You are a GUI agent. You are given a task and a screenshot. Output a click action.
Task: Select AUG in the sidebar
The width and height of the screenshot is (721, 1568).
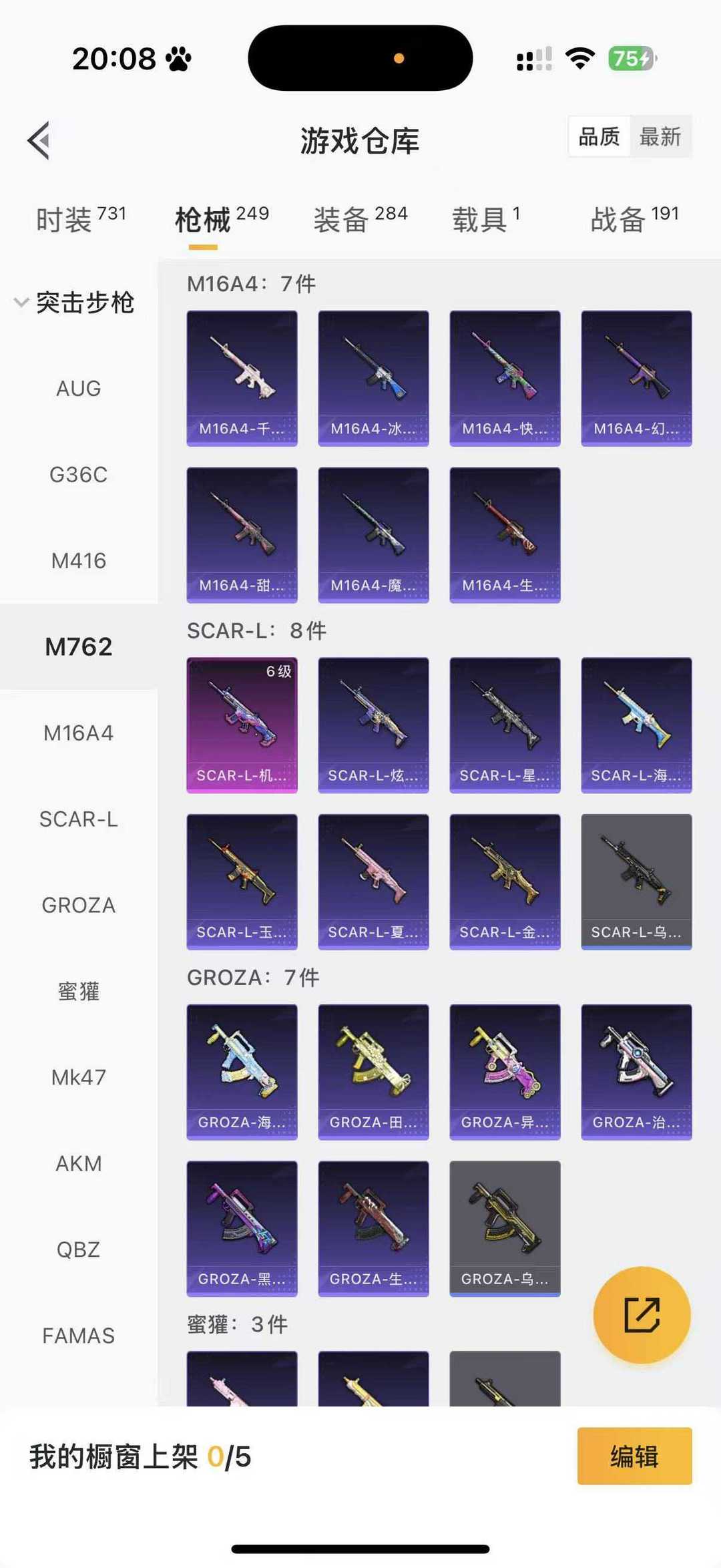[79, 389]
